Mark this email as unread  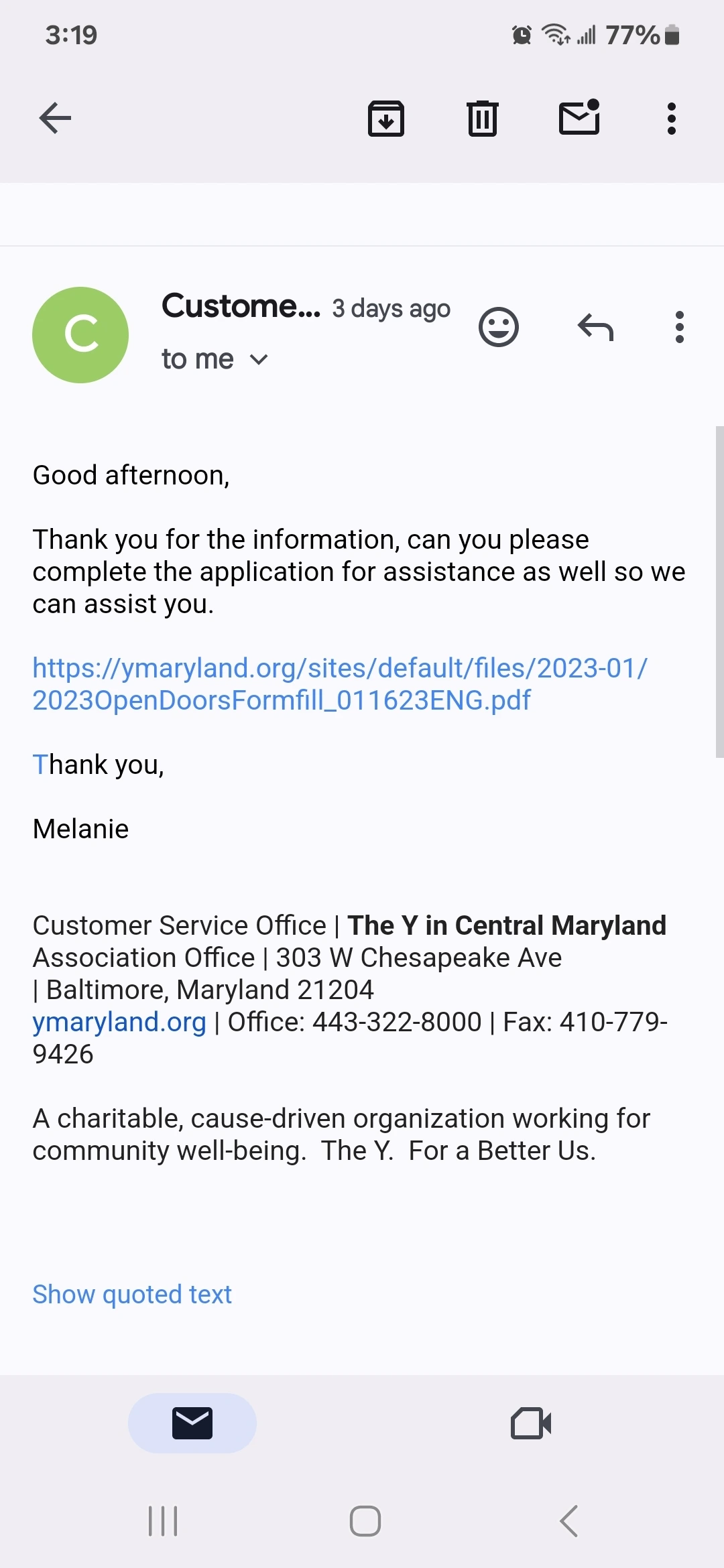click(x=579, y=119)
